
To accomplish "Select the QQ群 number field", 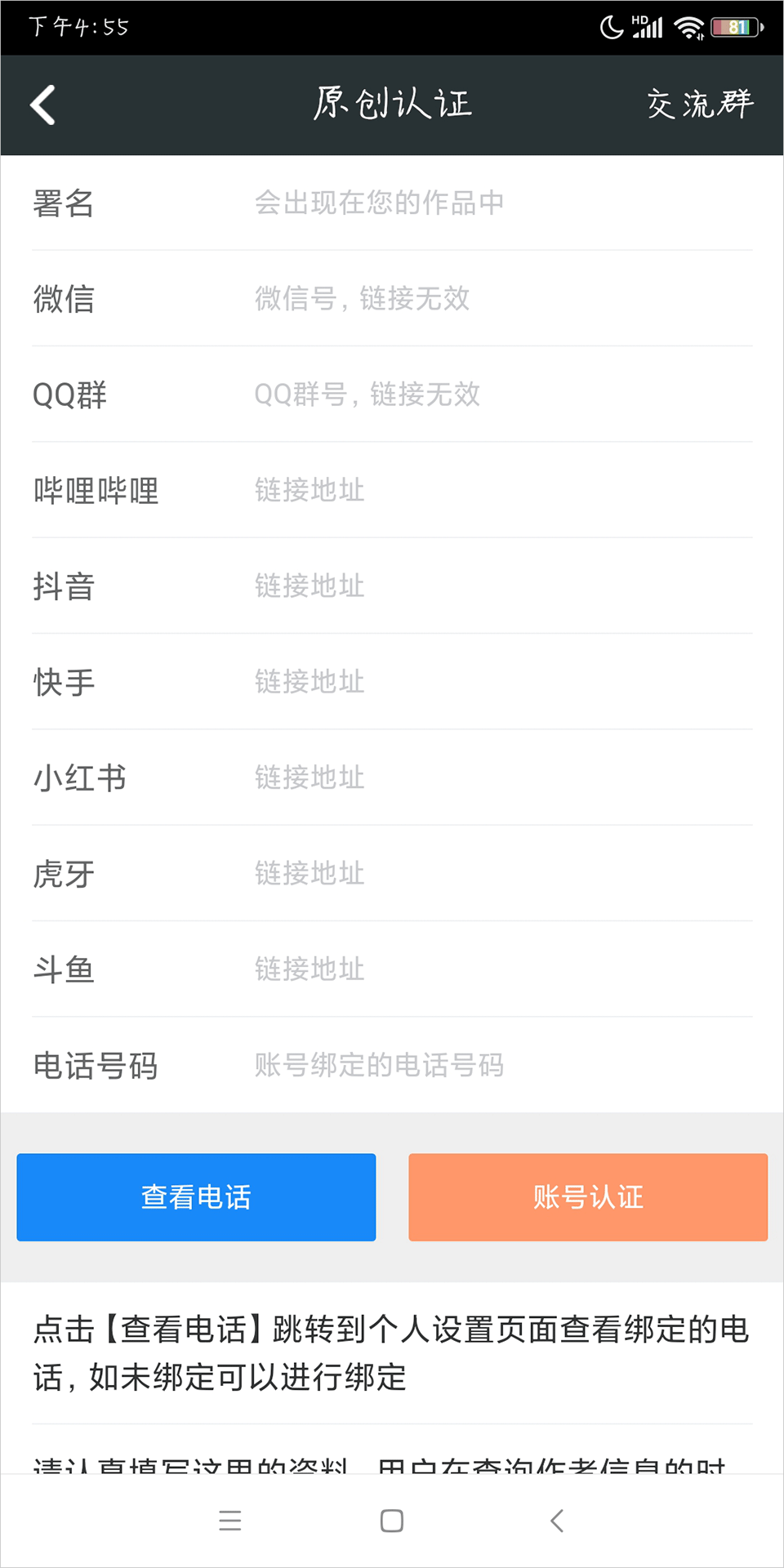I will point(498,394).
